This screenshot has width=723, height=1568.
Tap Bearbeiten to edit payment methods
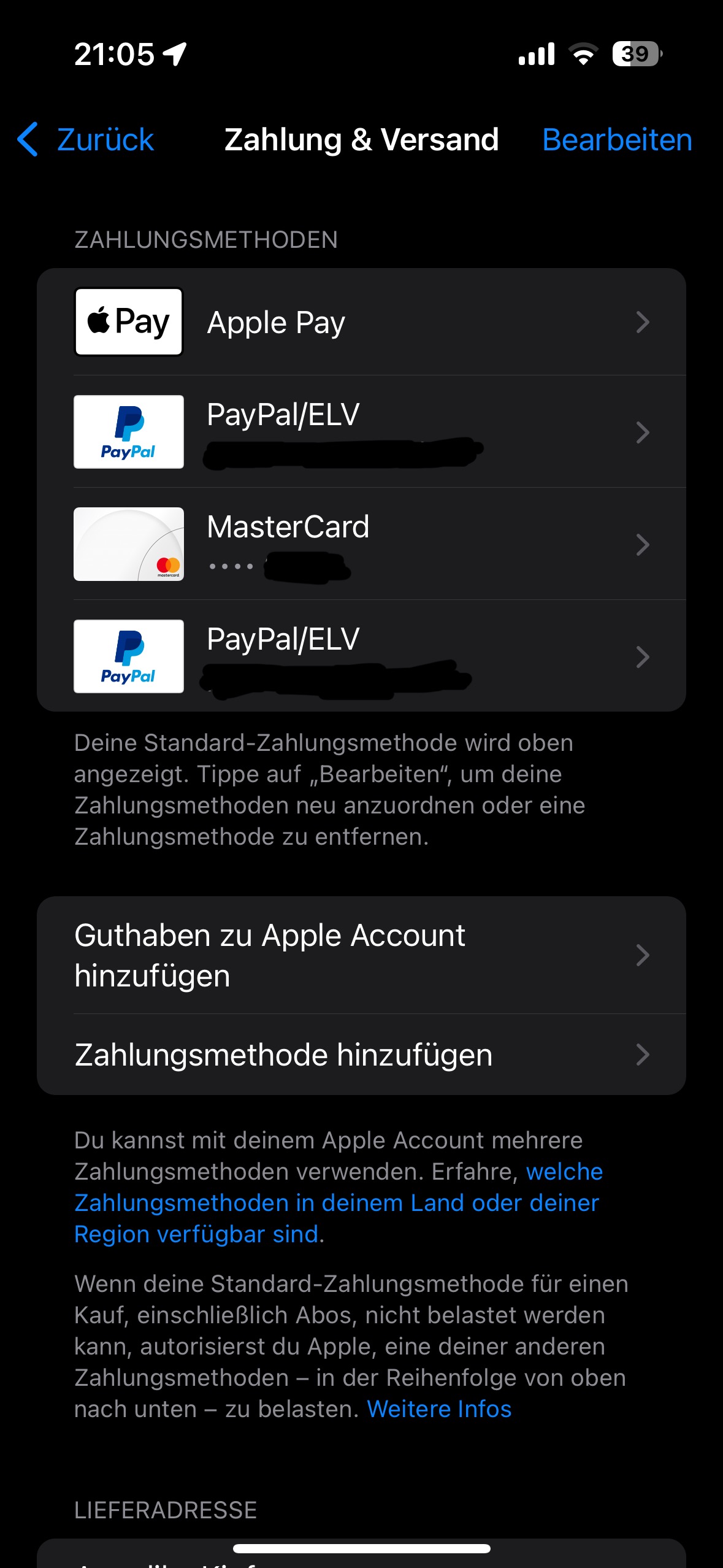[x=617, y=140]
